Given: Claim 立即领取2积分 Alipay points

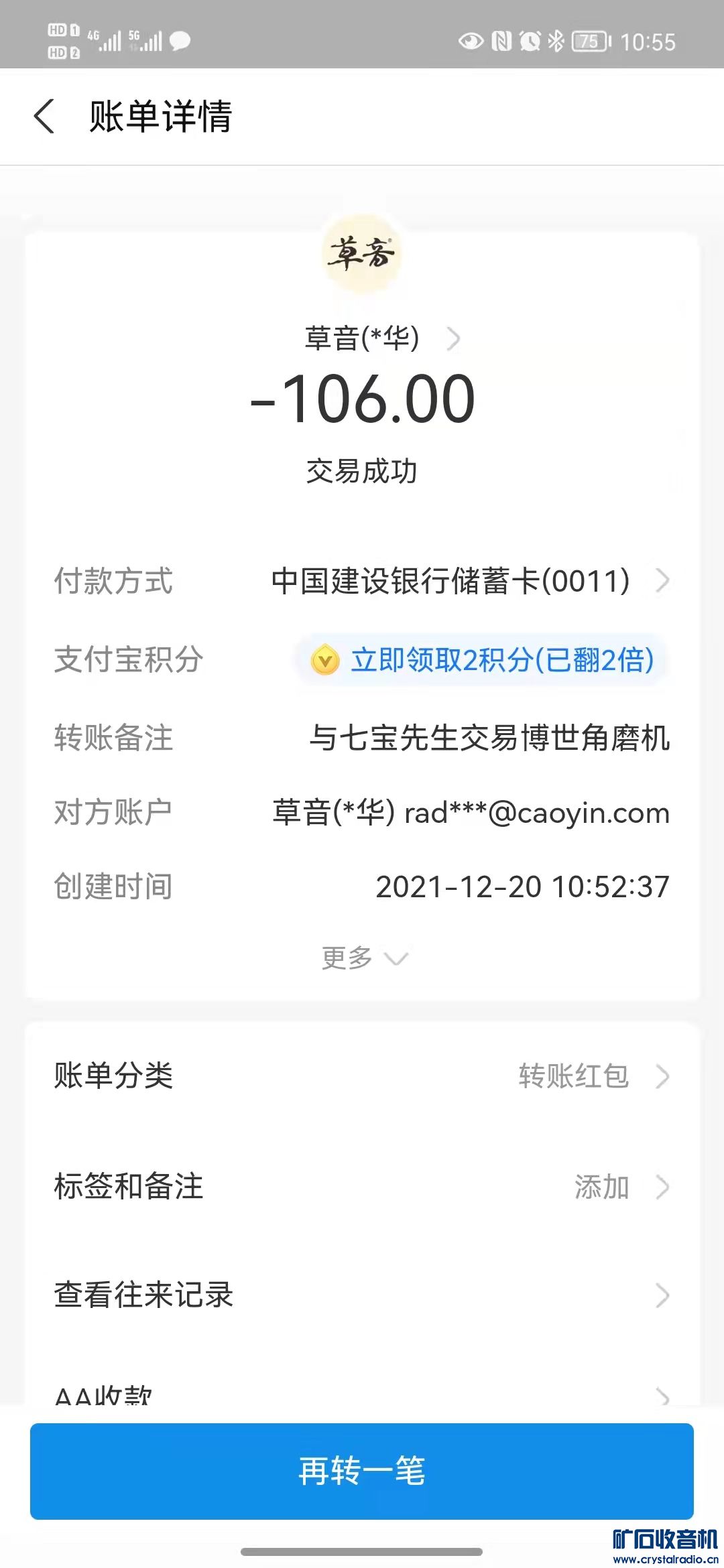Looking at the screenshot, I should 483,660.
